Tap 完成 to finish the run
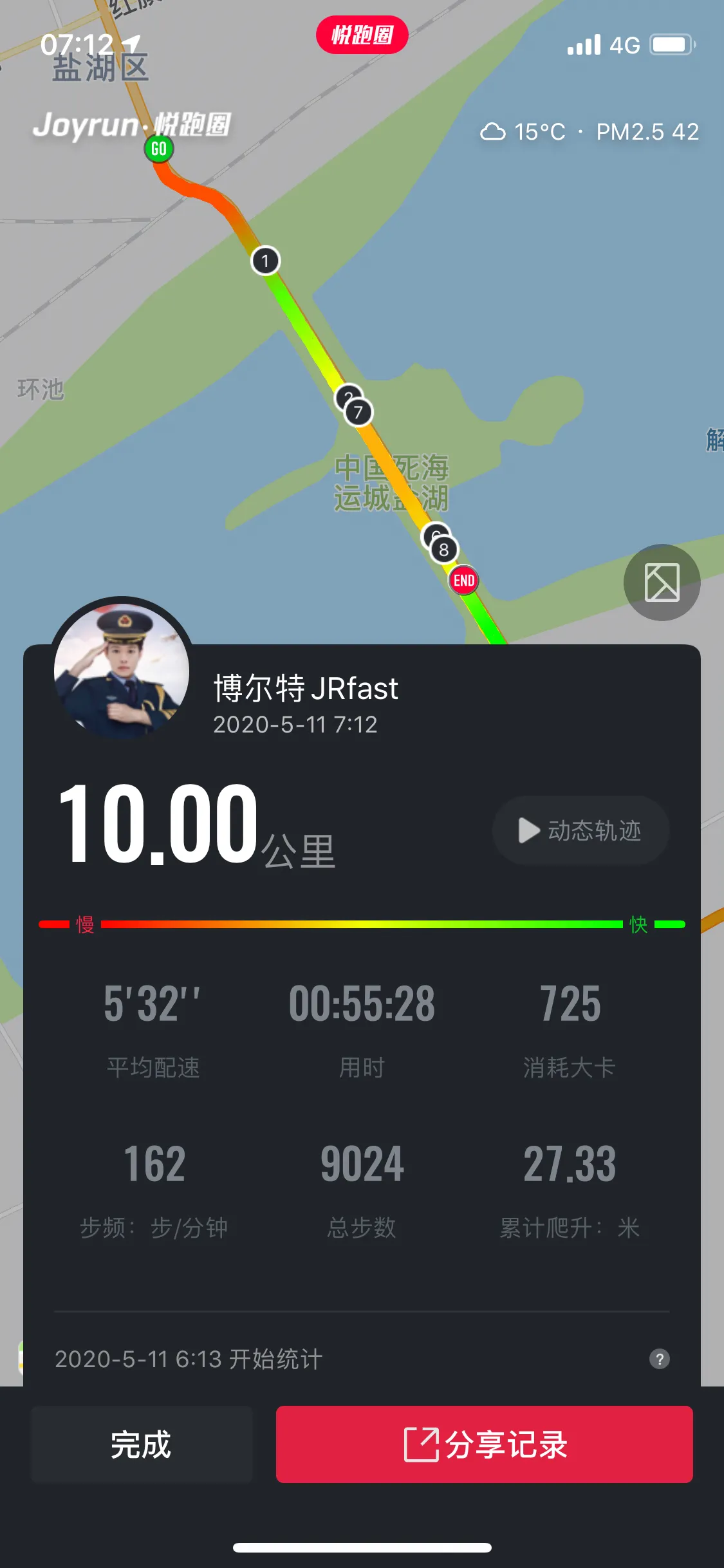This screenshot has height=1568, width=724. coord(141,1444)
